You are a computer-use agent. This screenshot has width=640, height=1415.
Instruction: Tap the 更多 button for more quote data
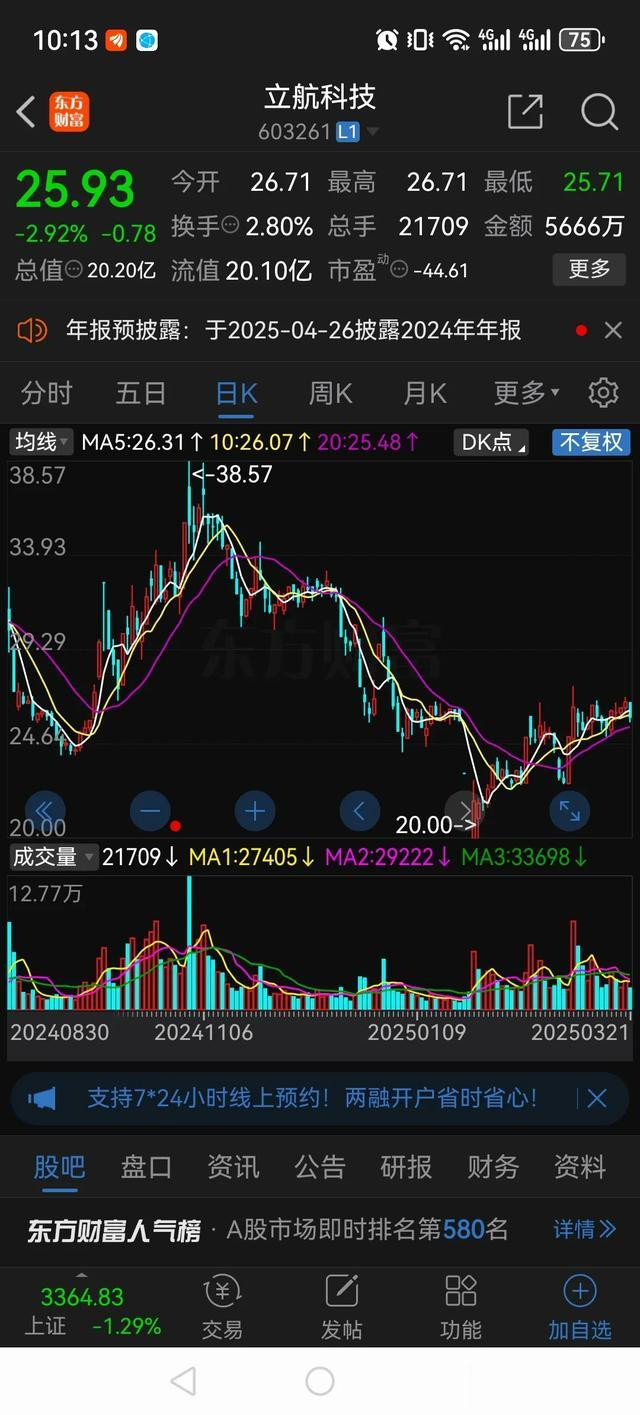589,268
